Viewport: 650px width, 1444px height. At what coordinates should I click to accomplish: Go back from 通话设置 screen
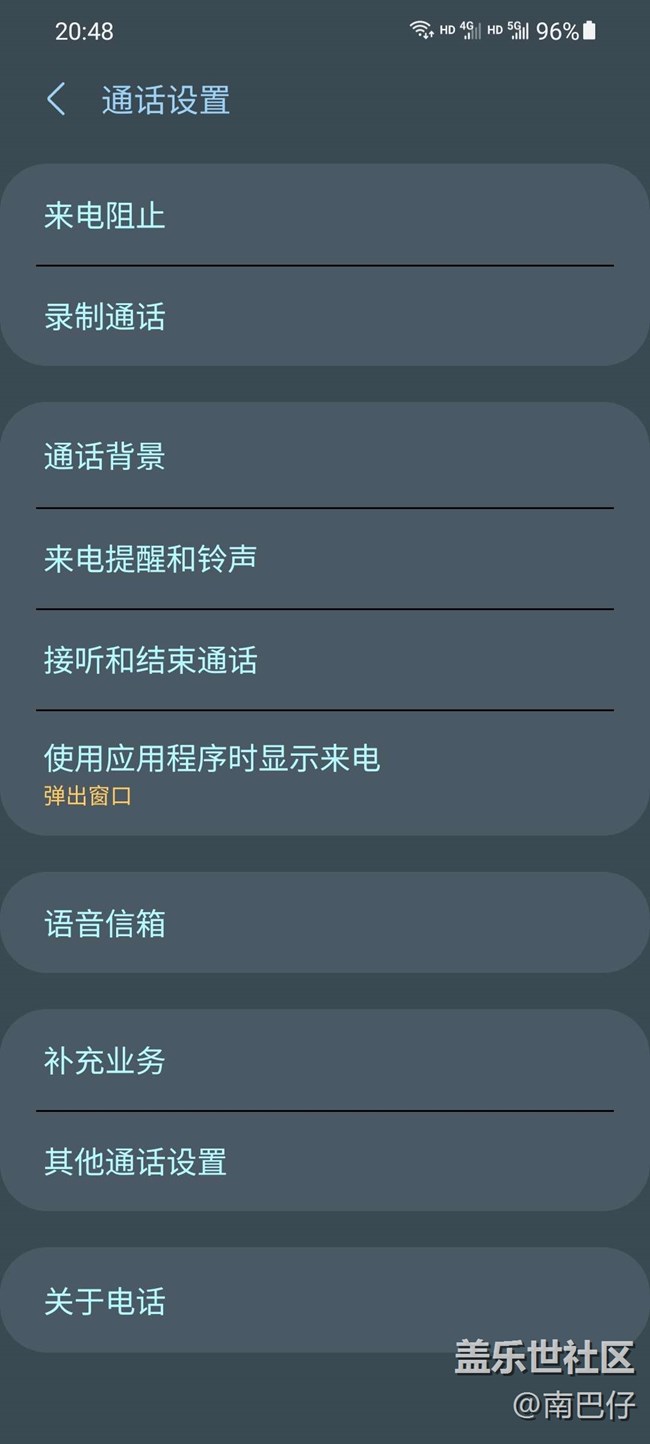click(57, 100)
